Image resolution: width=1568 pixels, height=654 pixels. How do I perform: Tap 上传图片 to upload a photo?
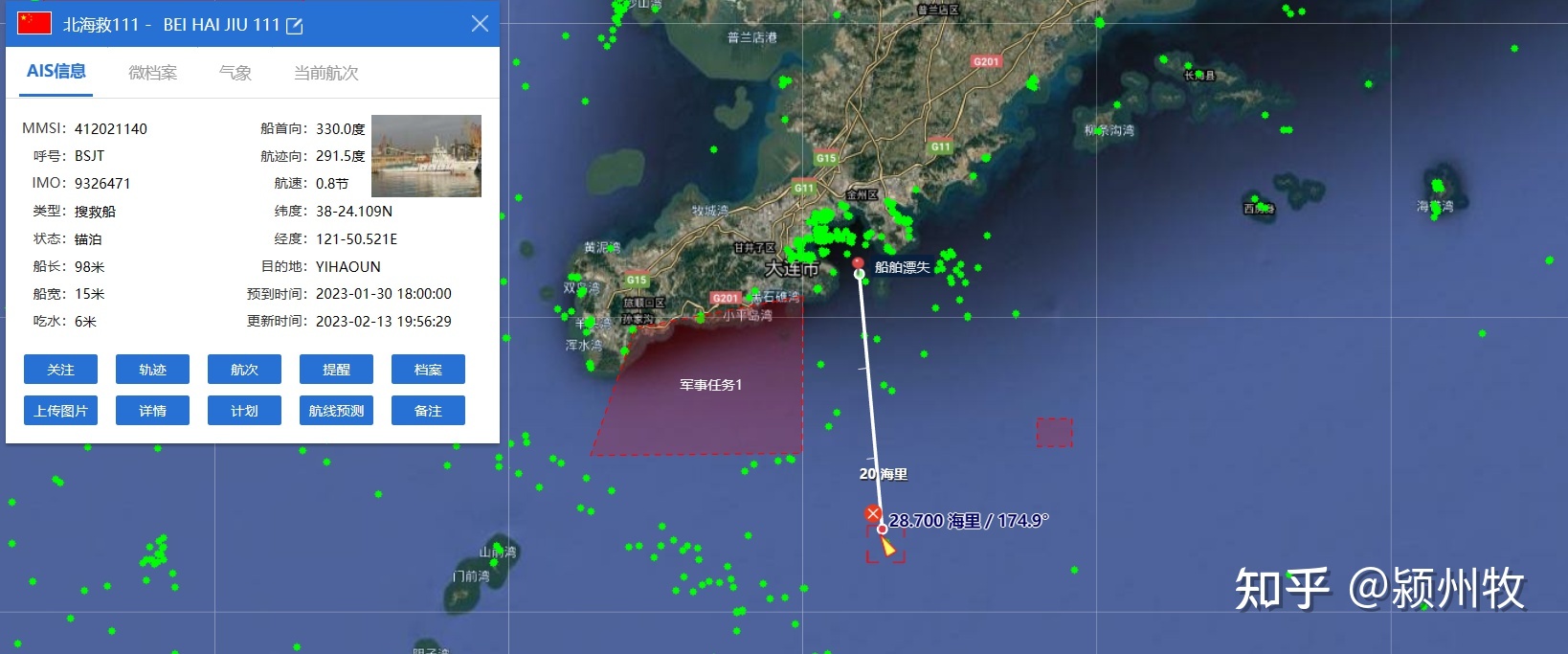(60, 411)
